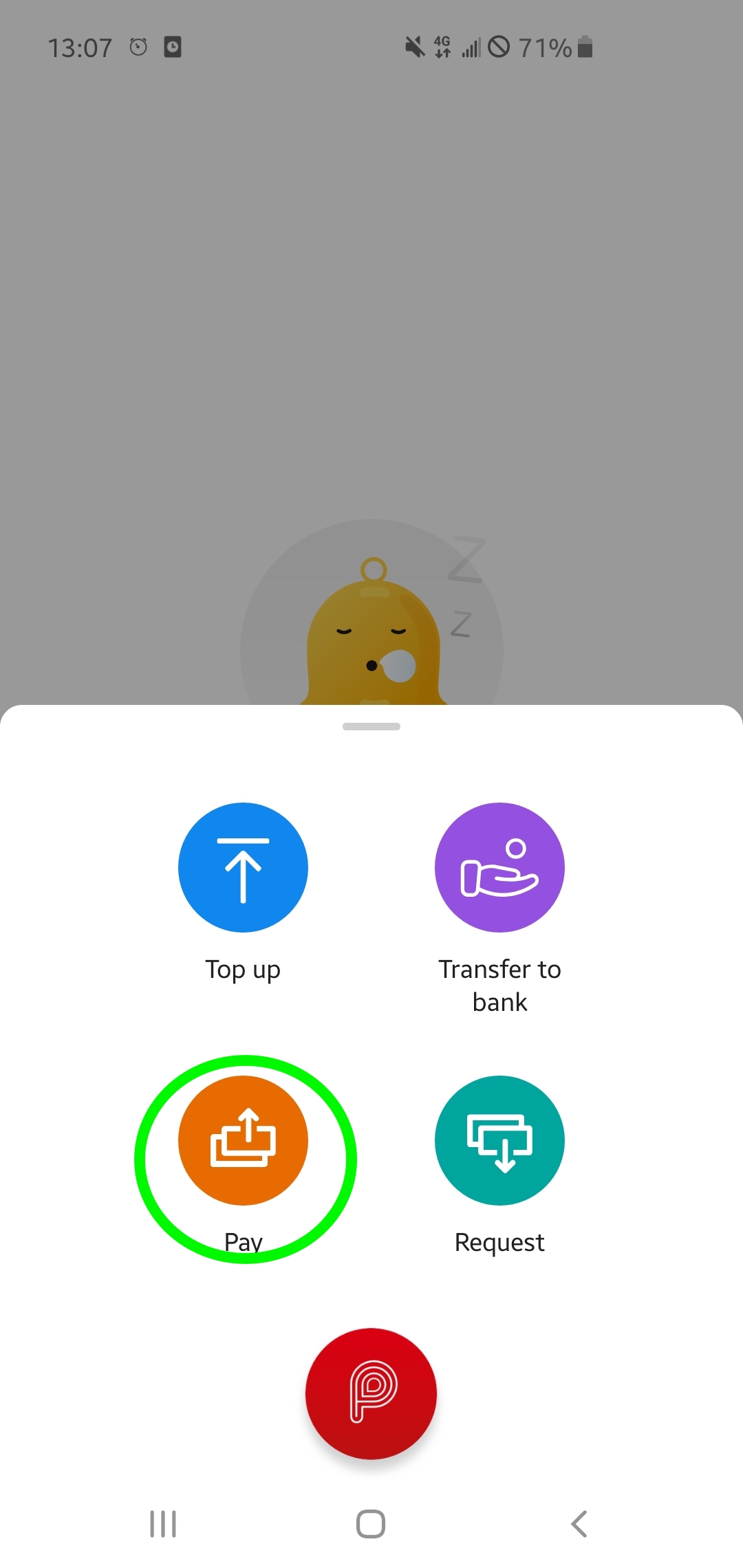Choose Transfer to bank
Screen dimensions: 743x1568
tap(499, 867)
